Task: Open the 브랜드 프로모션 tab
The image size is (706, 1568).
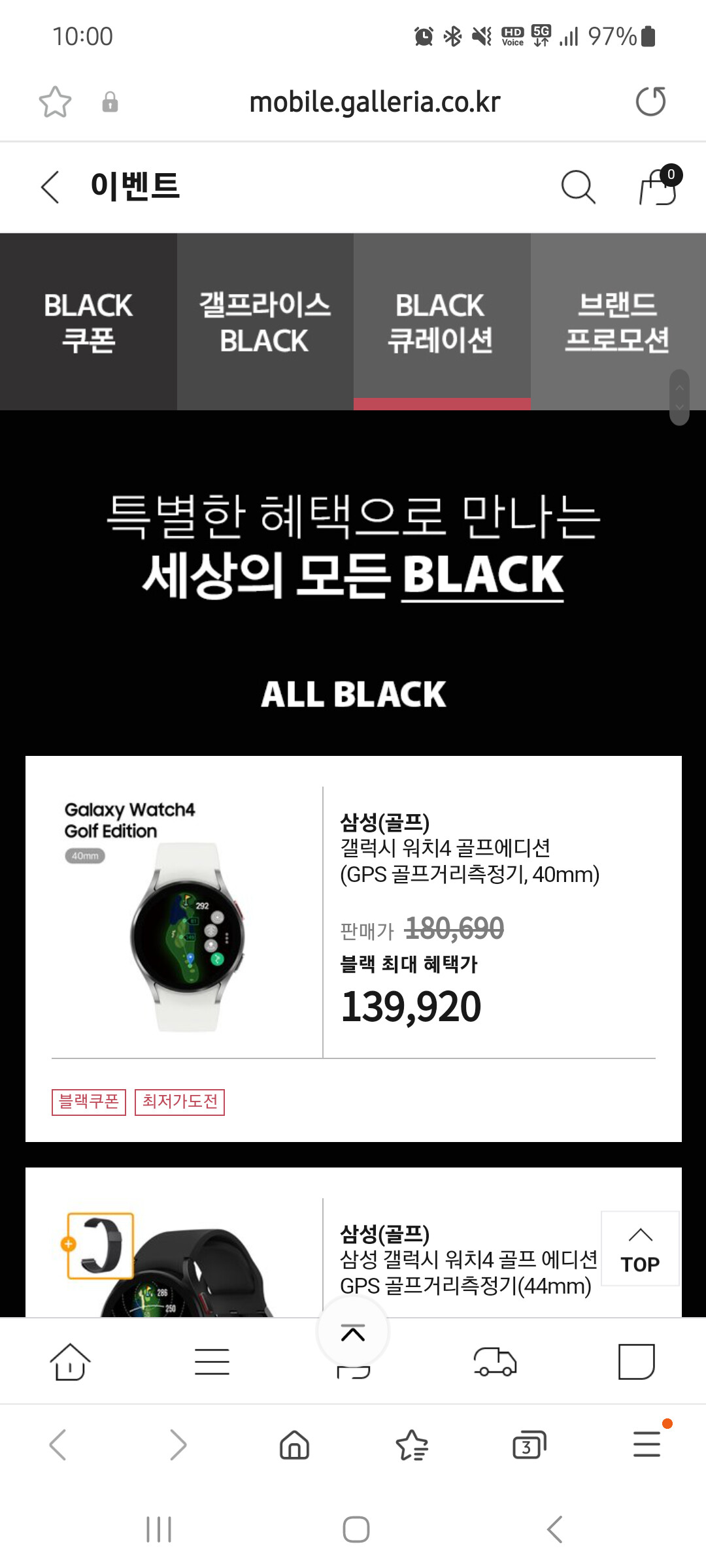Action: (617, 322)
